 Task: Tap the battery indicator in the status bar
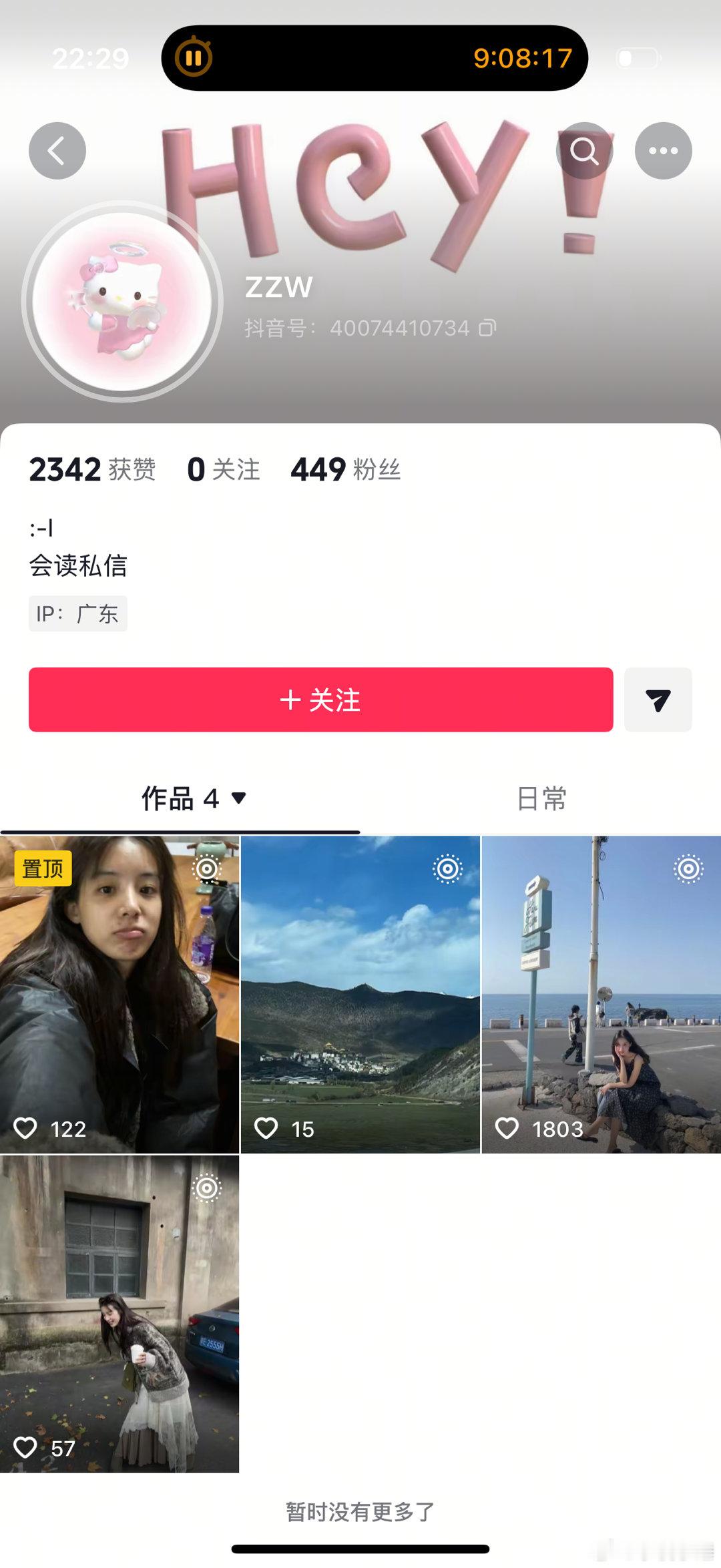tap(636, 59)
